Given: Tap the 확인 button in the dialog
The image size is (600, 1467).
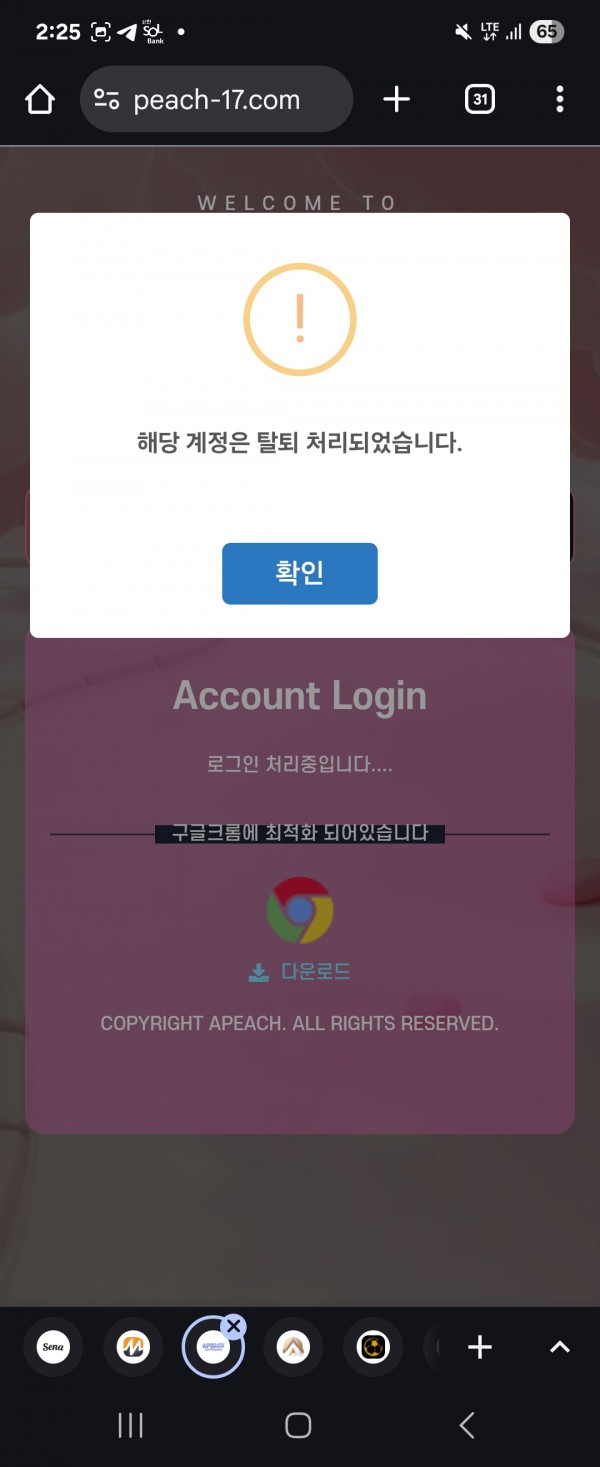Looking at the screenshot, I should [299, 573].
